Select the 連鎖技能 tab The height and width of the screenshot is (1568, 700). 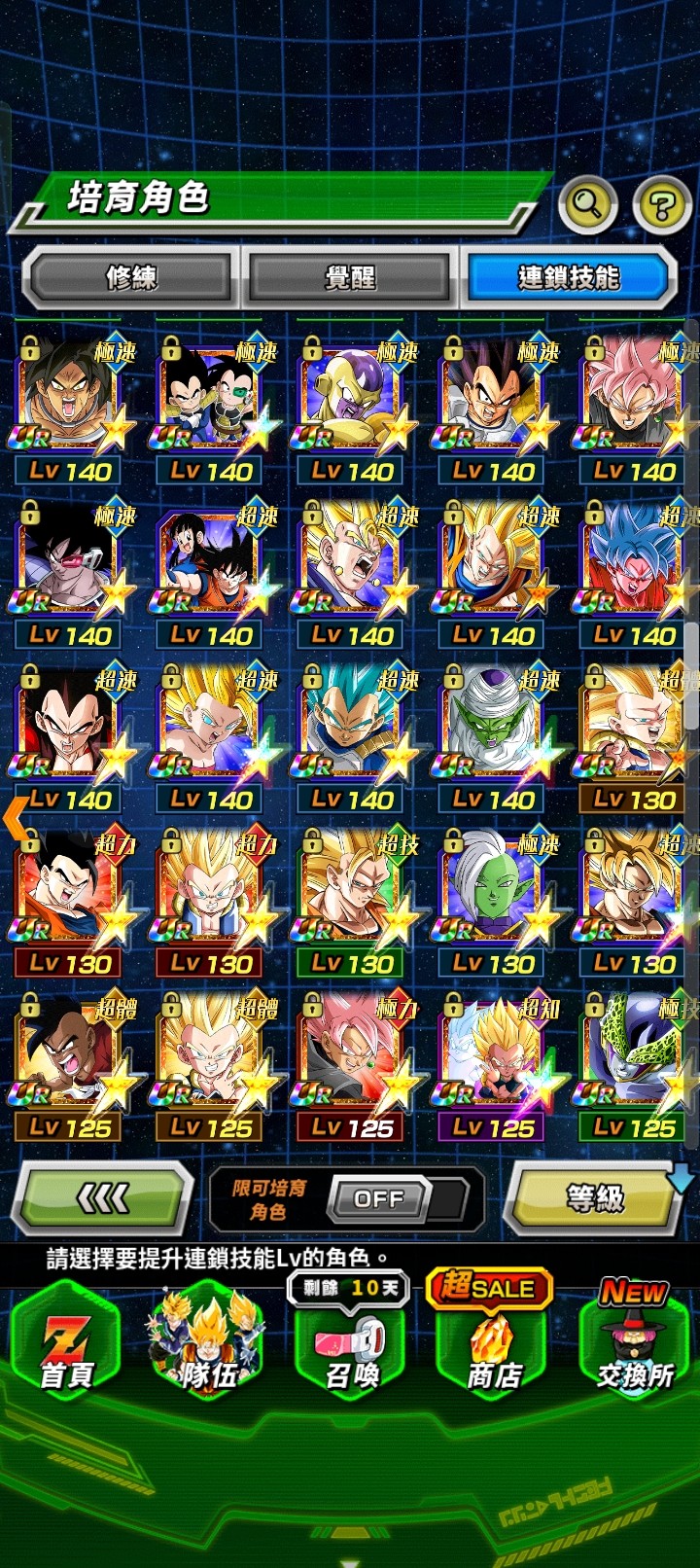569,278
